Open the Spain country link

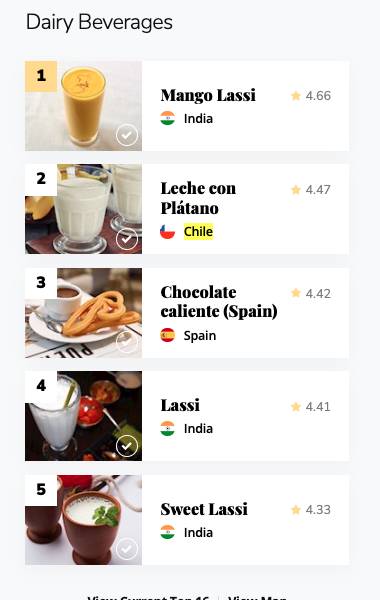point(200,336)
